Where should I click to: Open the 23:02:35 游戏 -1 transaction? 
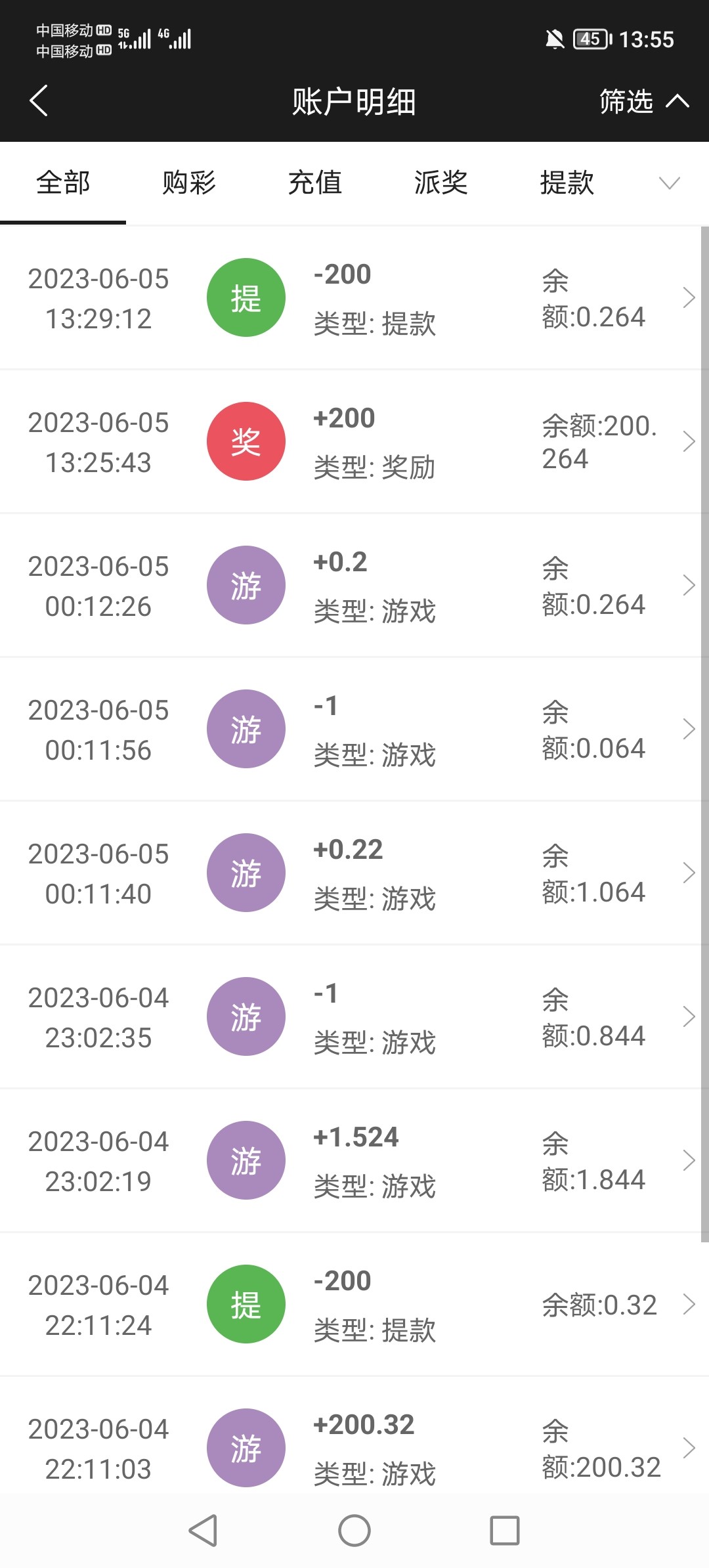point(354,1017)
